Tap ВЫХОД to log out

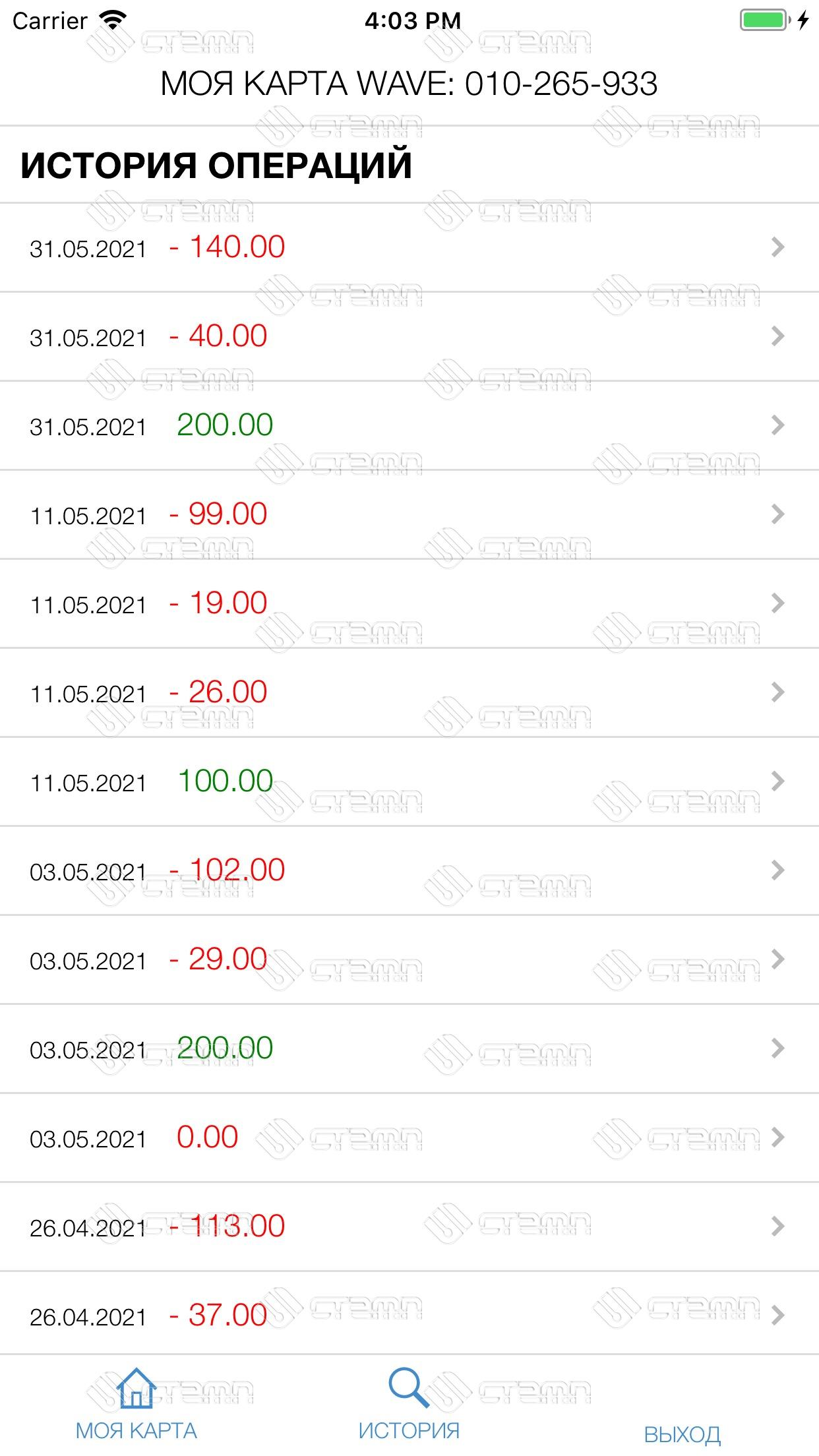682,1434
